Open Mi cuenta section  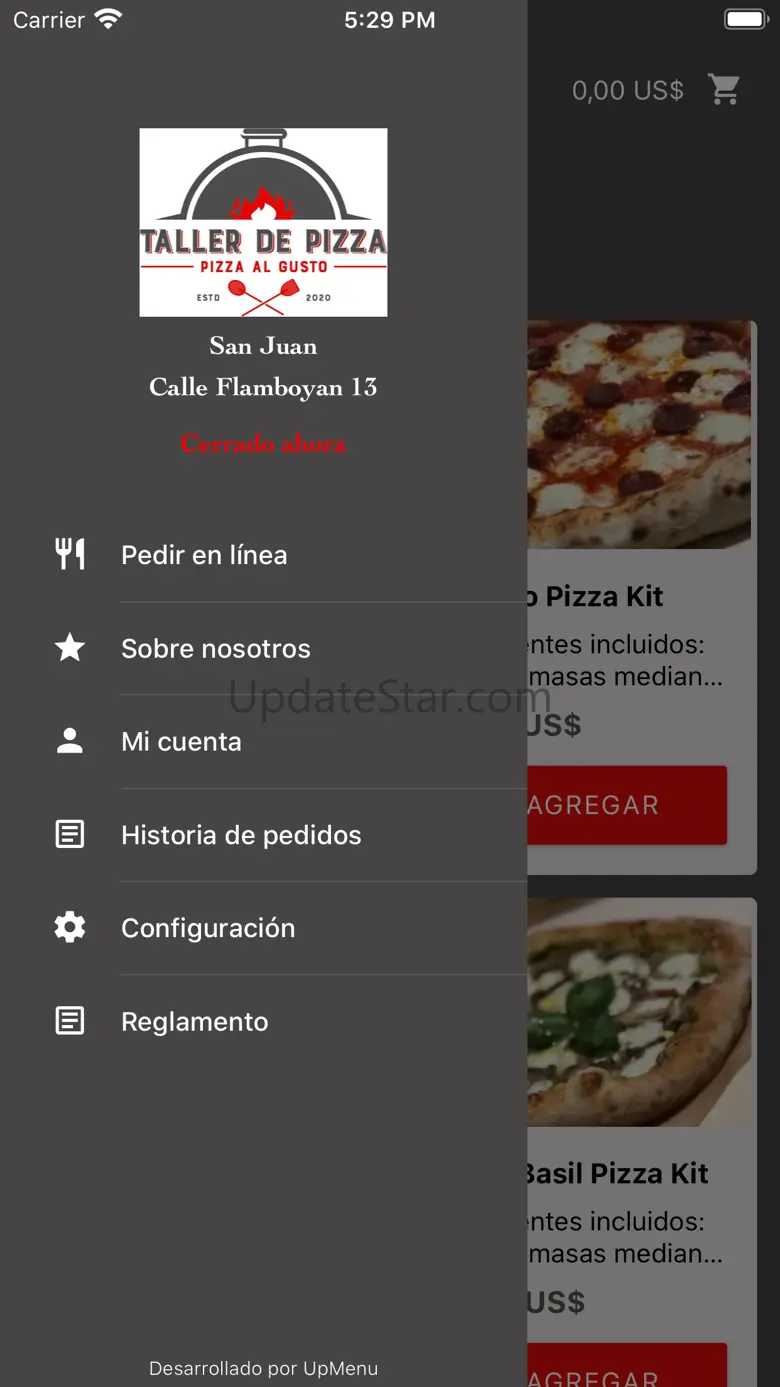click(x=181, y=741)
